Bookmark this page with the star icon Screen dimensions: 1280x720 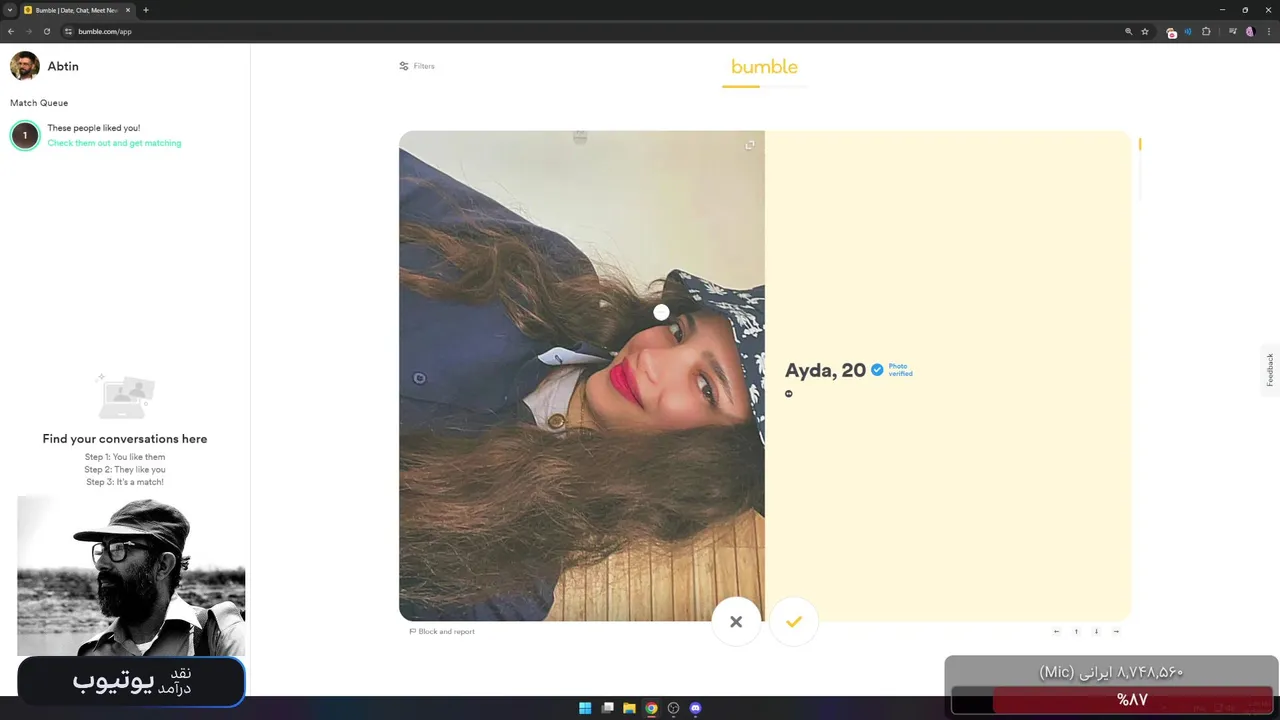click(1145, 31)
